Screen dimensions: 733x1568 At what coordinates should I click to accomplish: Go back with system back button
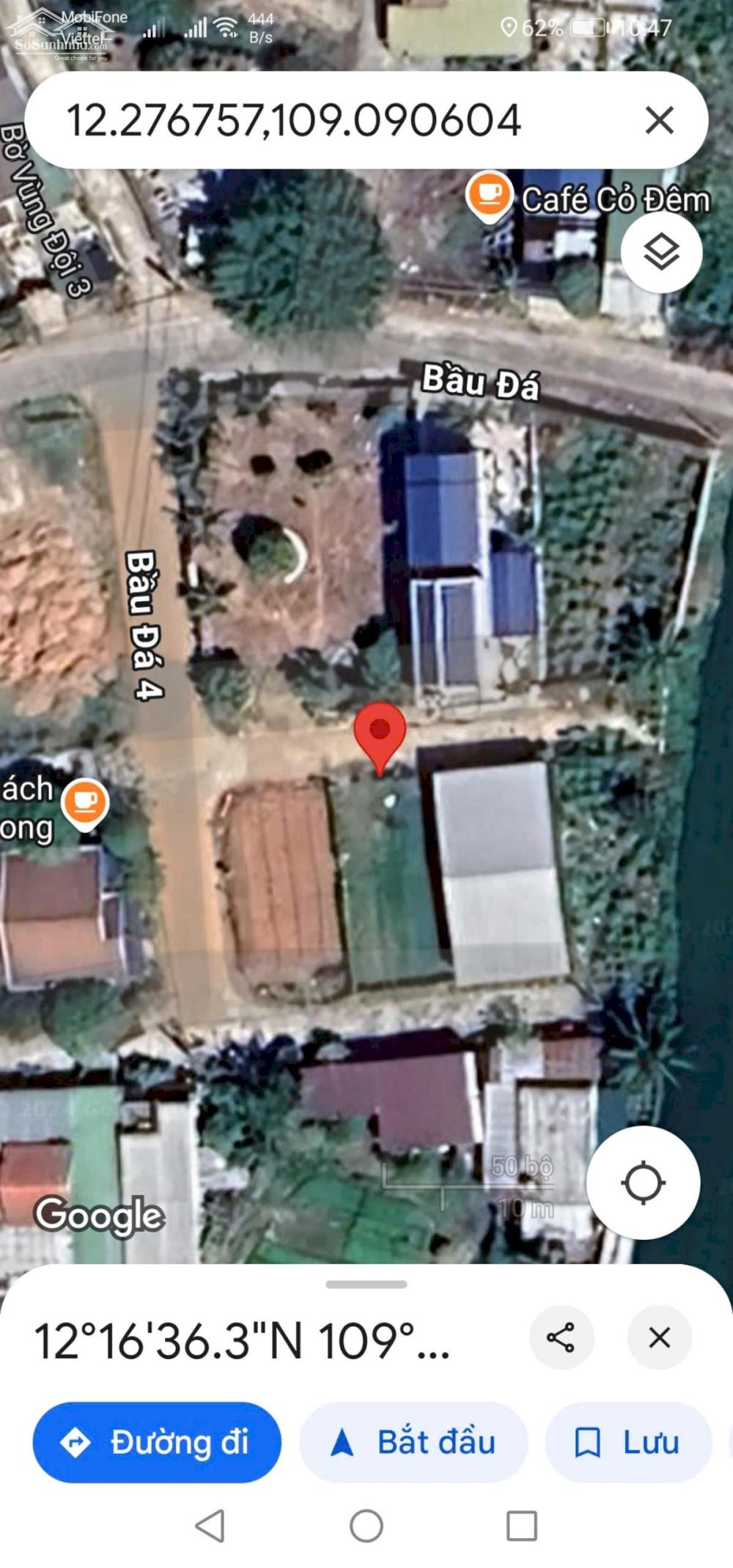210,1526
